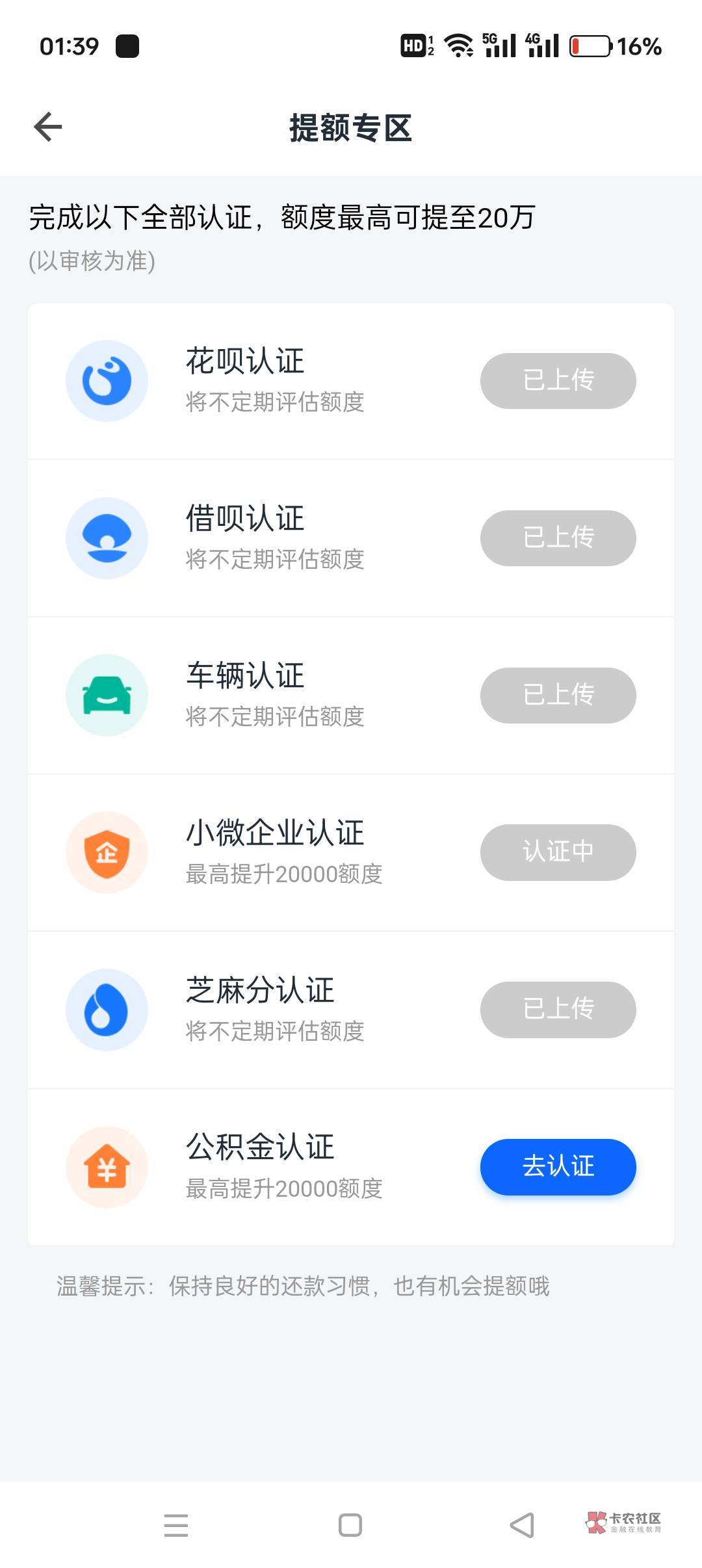Image resolution: width=702 pixels, height=1568 pixels.
Task: Tap 去认证 for 公积金认证
Action: [x=558, y=1166]
